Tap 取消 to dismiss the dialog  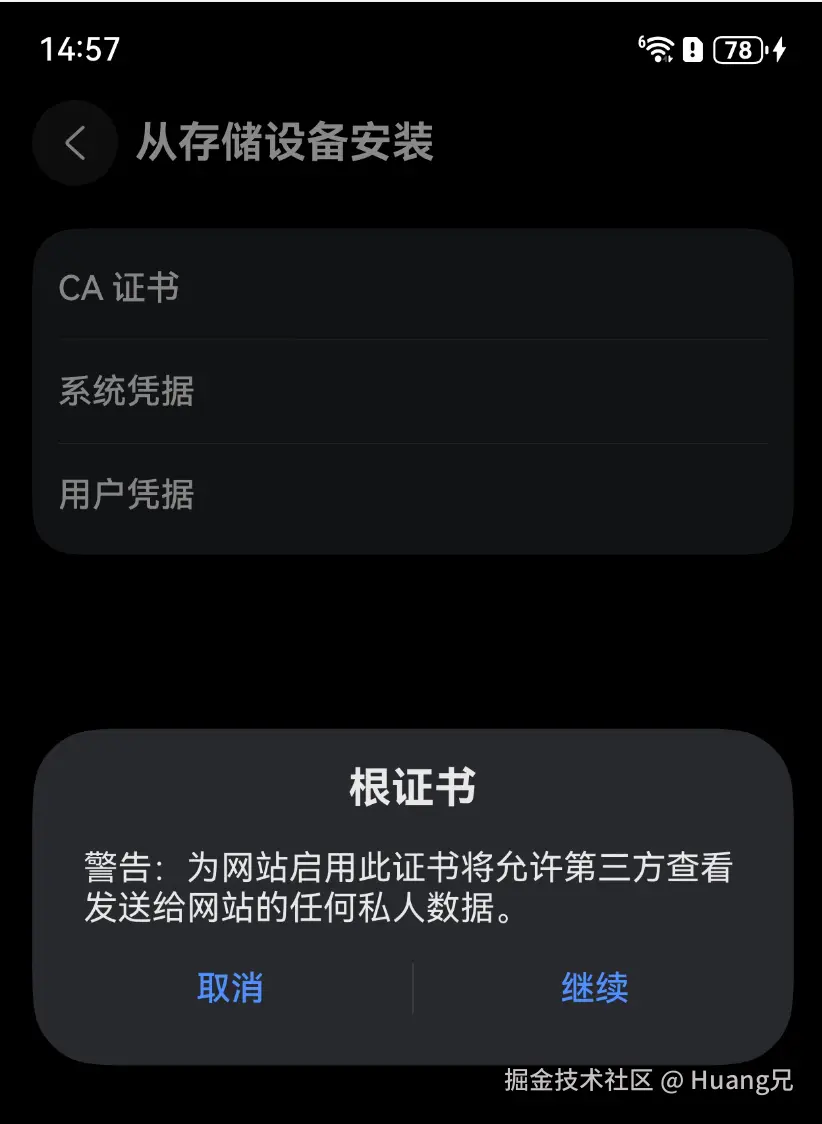[230, 987]
